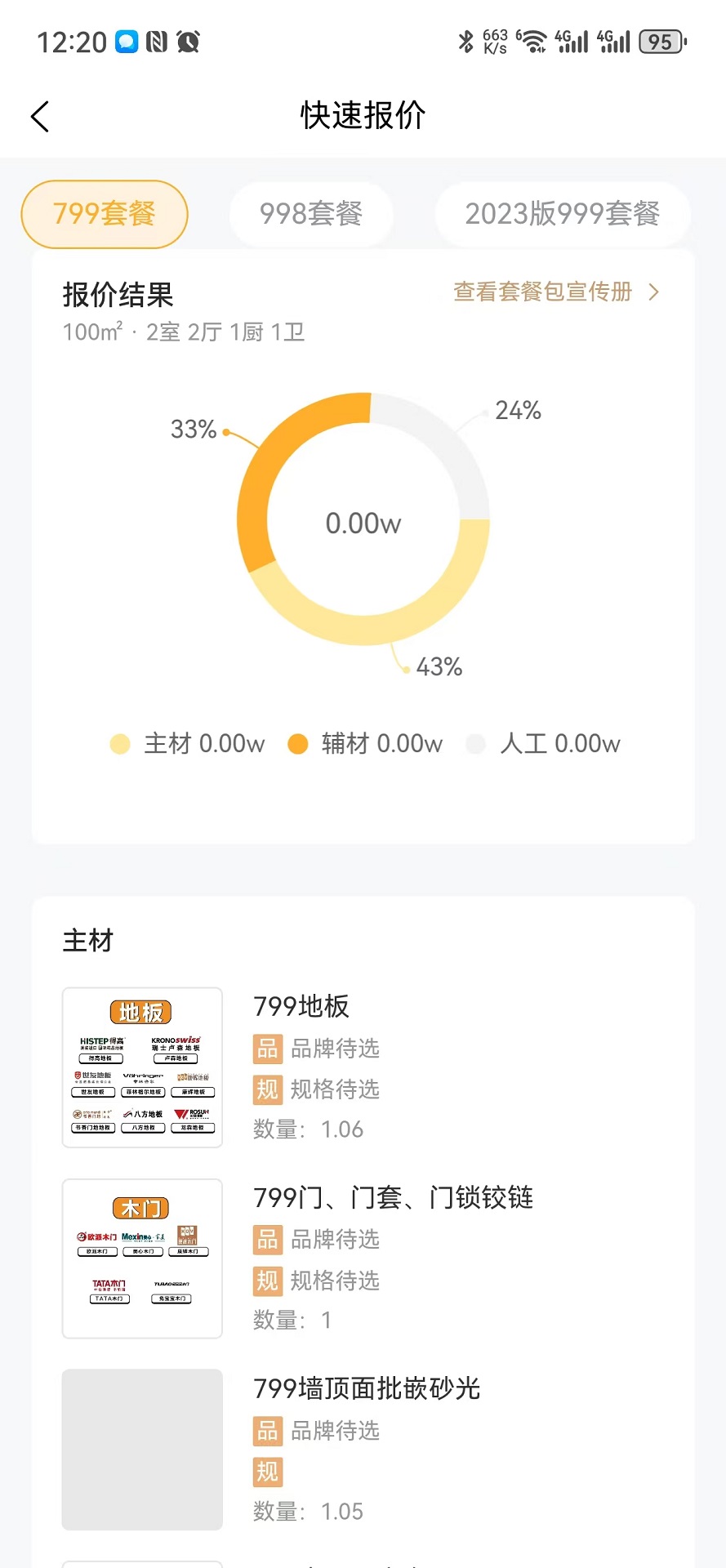726x1568 pixels.
Task: Open the 地板 brands thumbnail image
Action: (x=141, y=1067)
